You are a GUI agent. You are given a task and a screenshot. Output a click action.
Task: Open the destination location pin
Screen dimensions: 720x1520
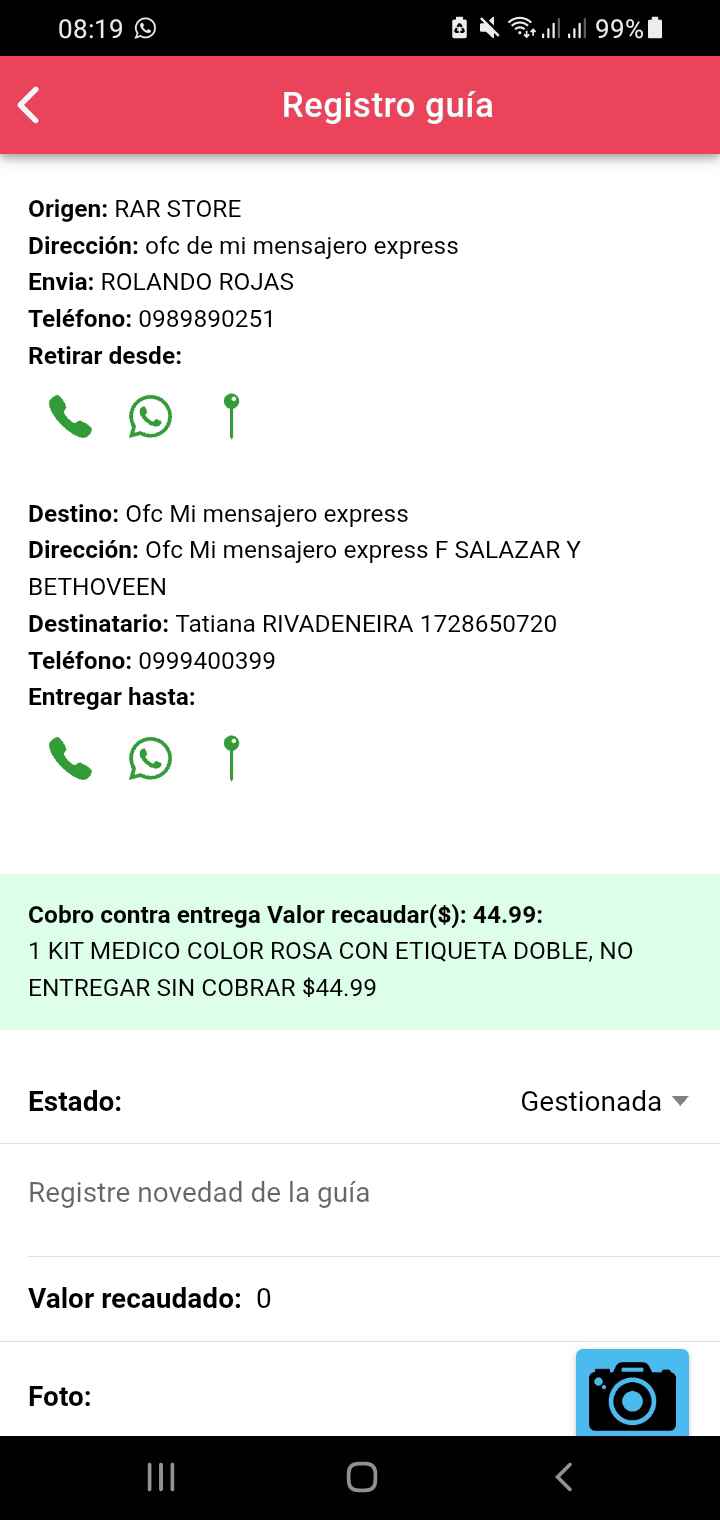click(x=231, y=758)
